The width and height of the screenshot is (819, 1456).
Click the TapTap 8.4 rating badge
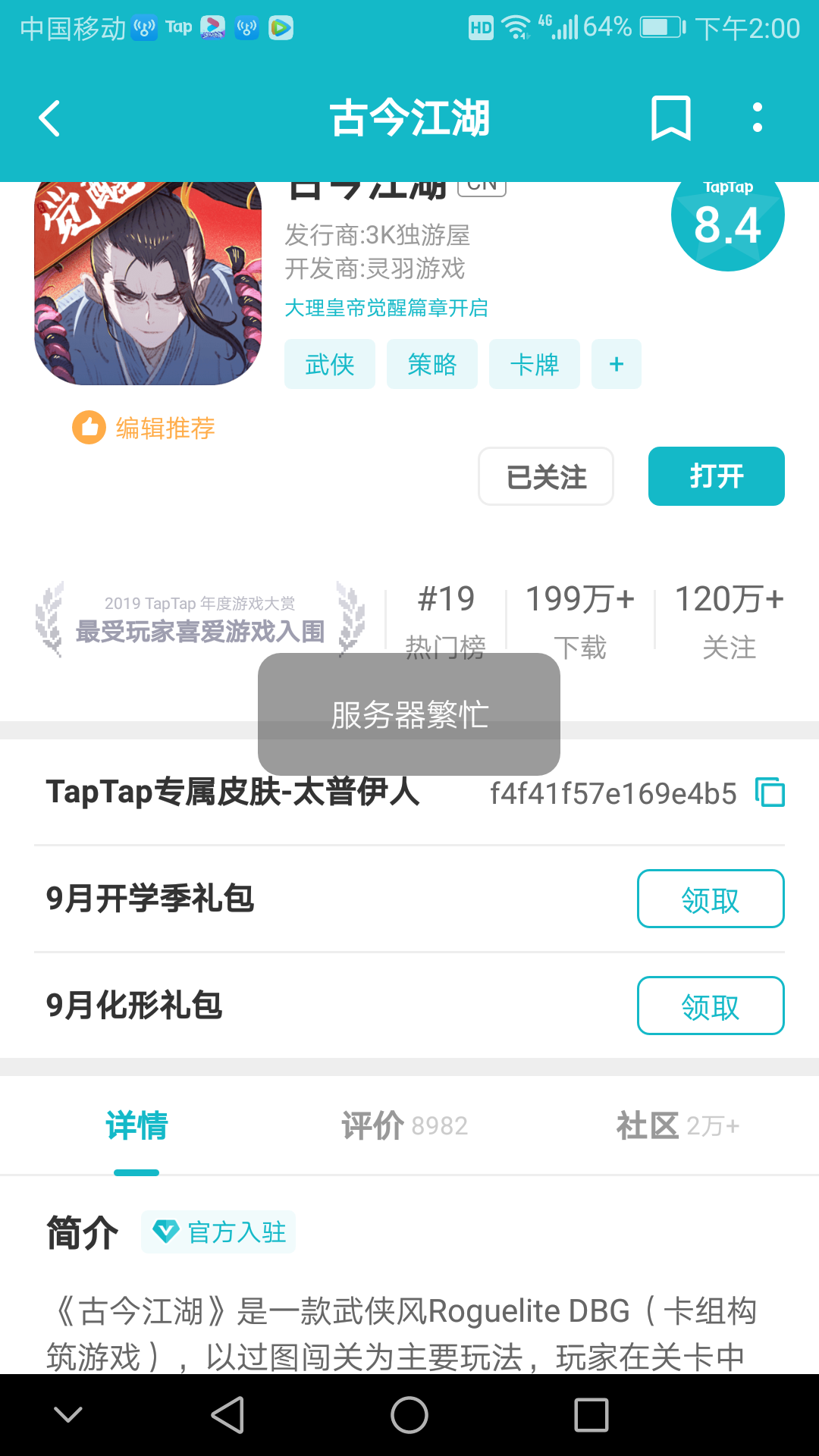[727, 216]
